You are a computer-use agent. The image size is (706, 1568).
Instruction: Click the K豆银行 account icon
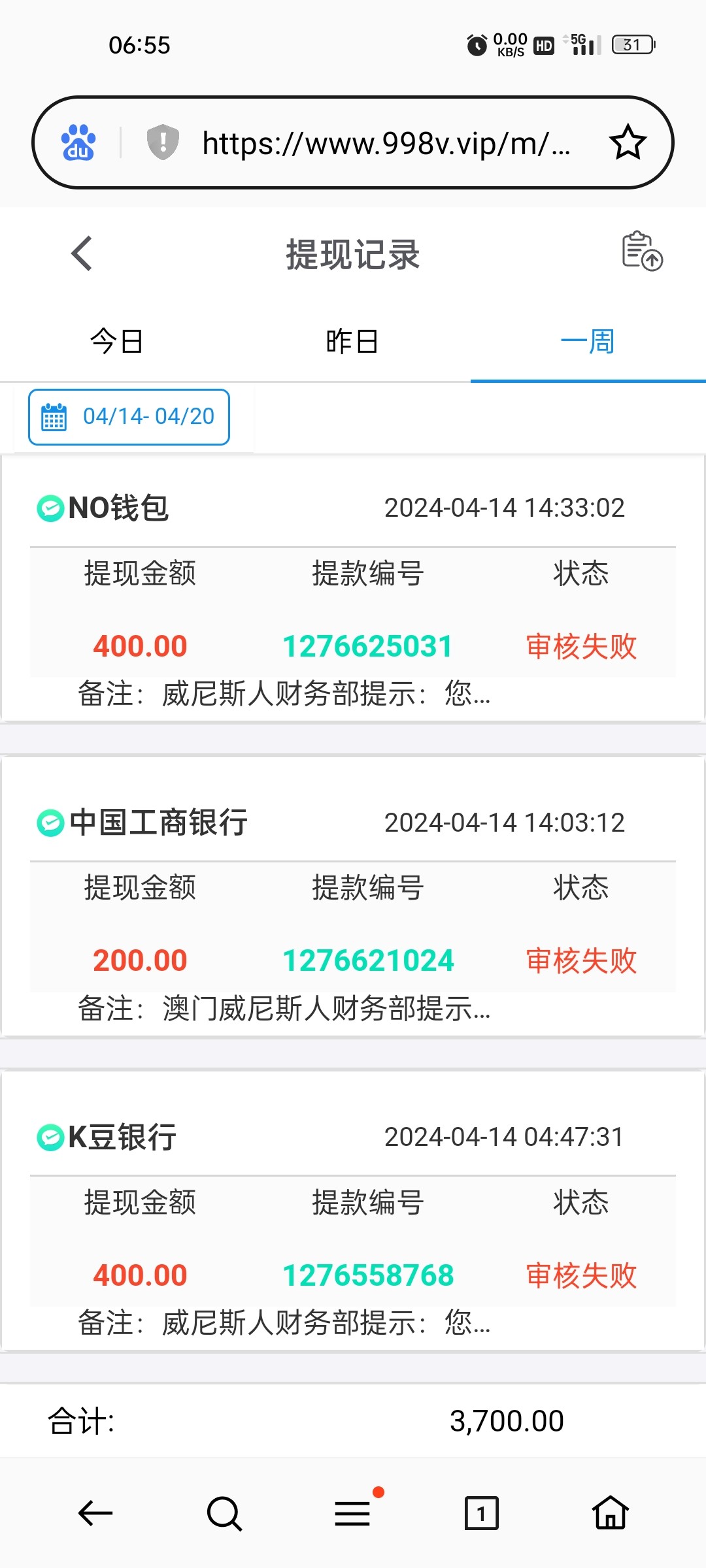[x=48, y=1135]
